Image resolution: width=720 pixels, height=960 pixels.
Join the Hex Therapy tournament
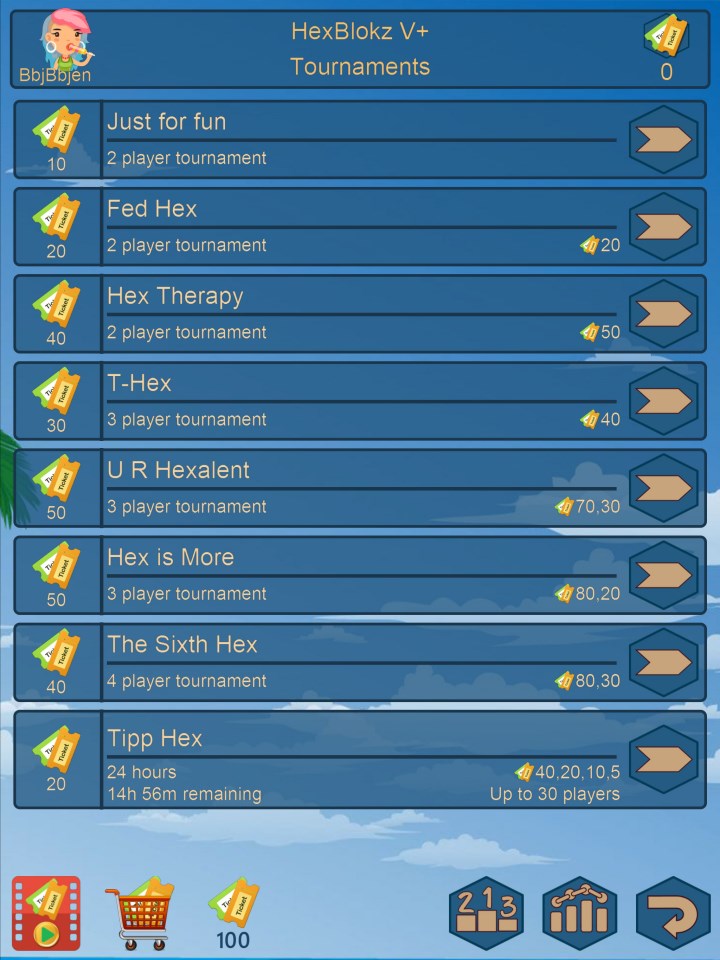point(663,314)
